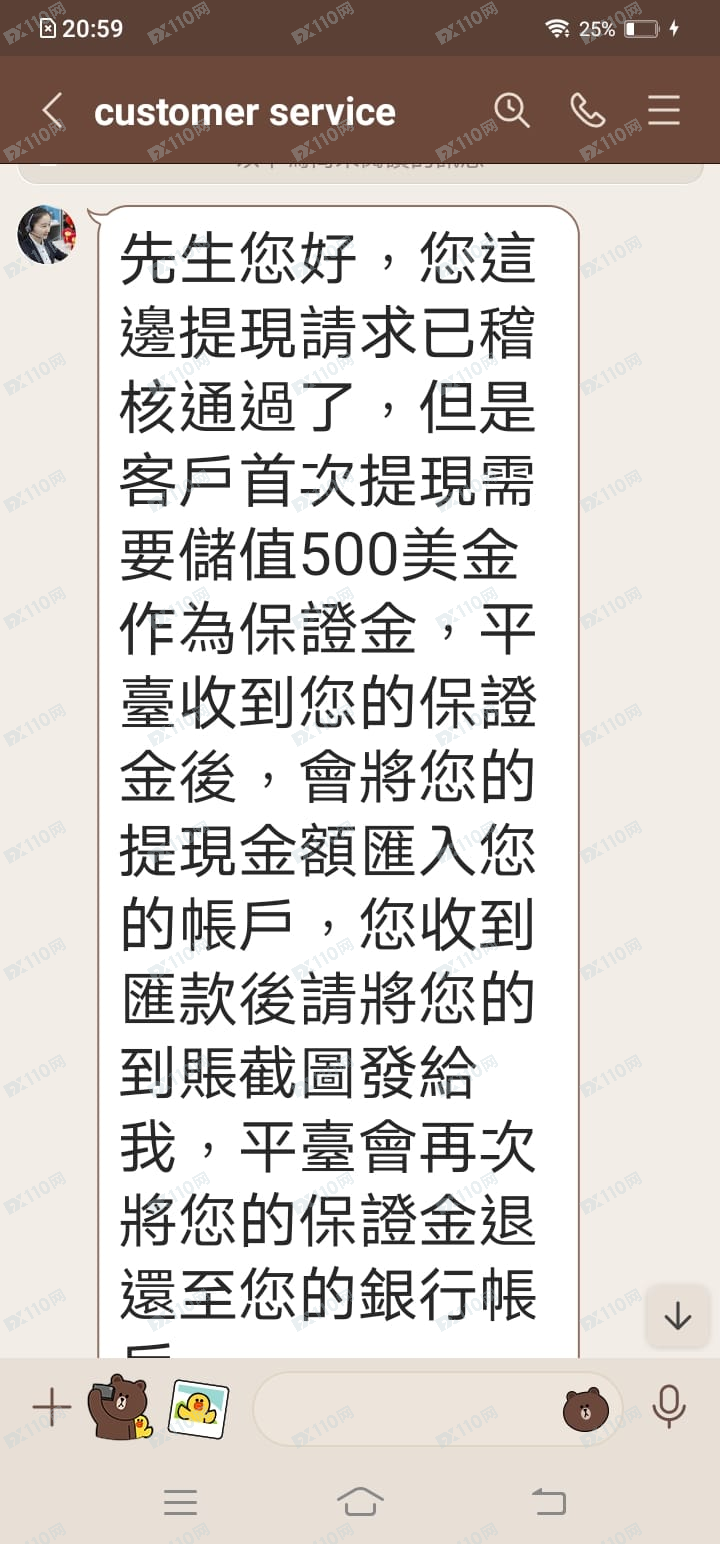Search within this chat
Screen dimensions: 720x1544
coord(512,110)
